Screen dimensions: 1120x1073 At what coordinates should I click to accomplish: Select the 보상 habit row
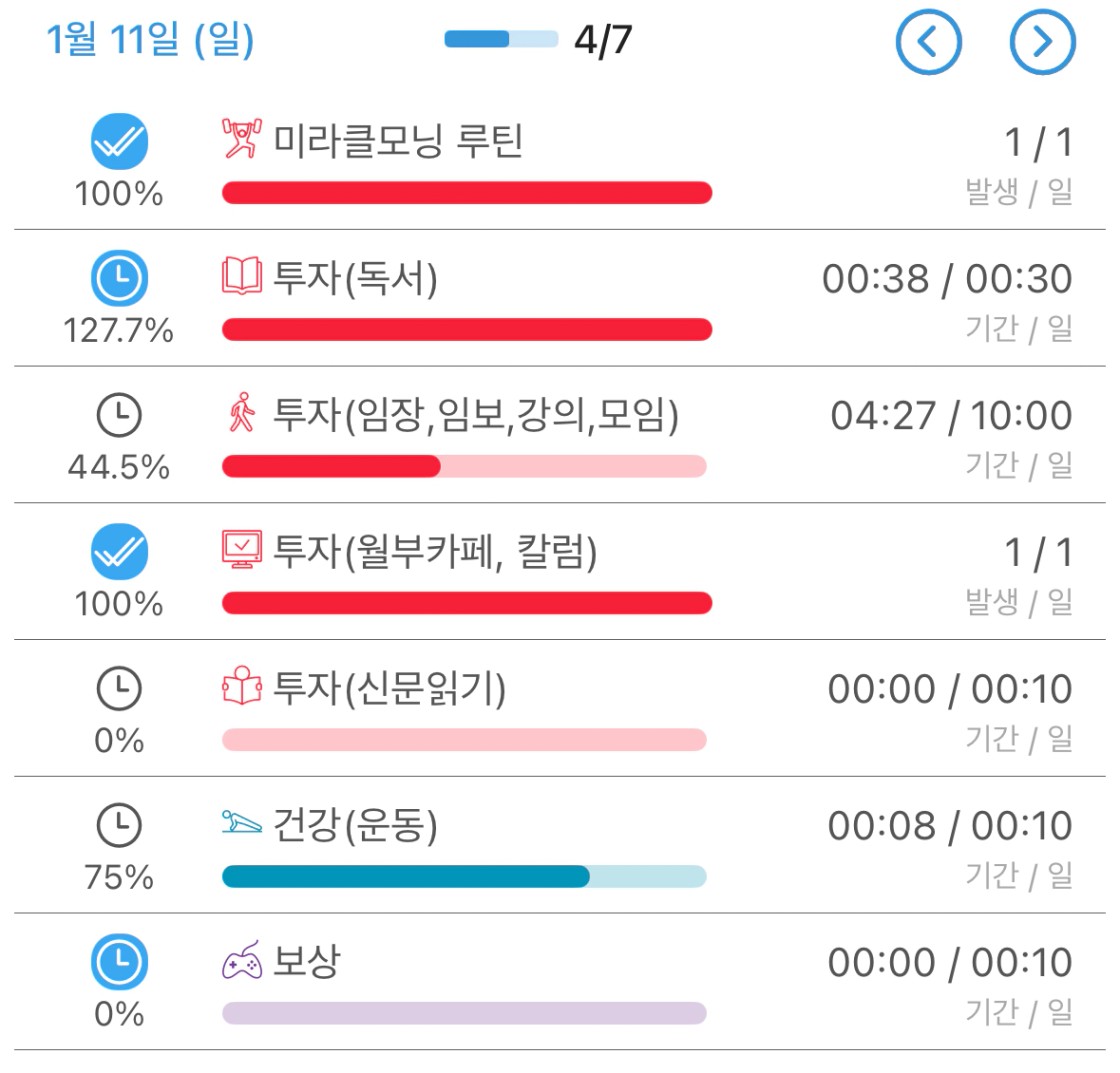306,962
